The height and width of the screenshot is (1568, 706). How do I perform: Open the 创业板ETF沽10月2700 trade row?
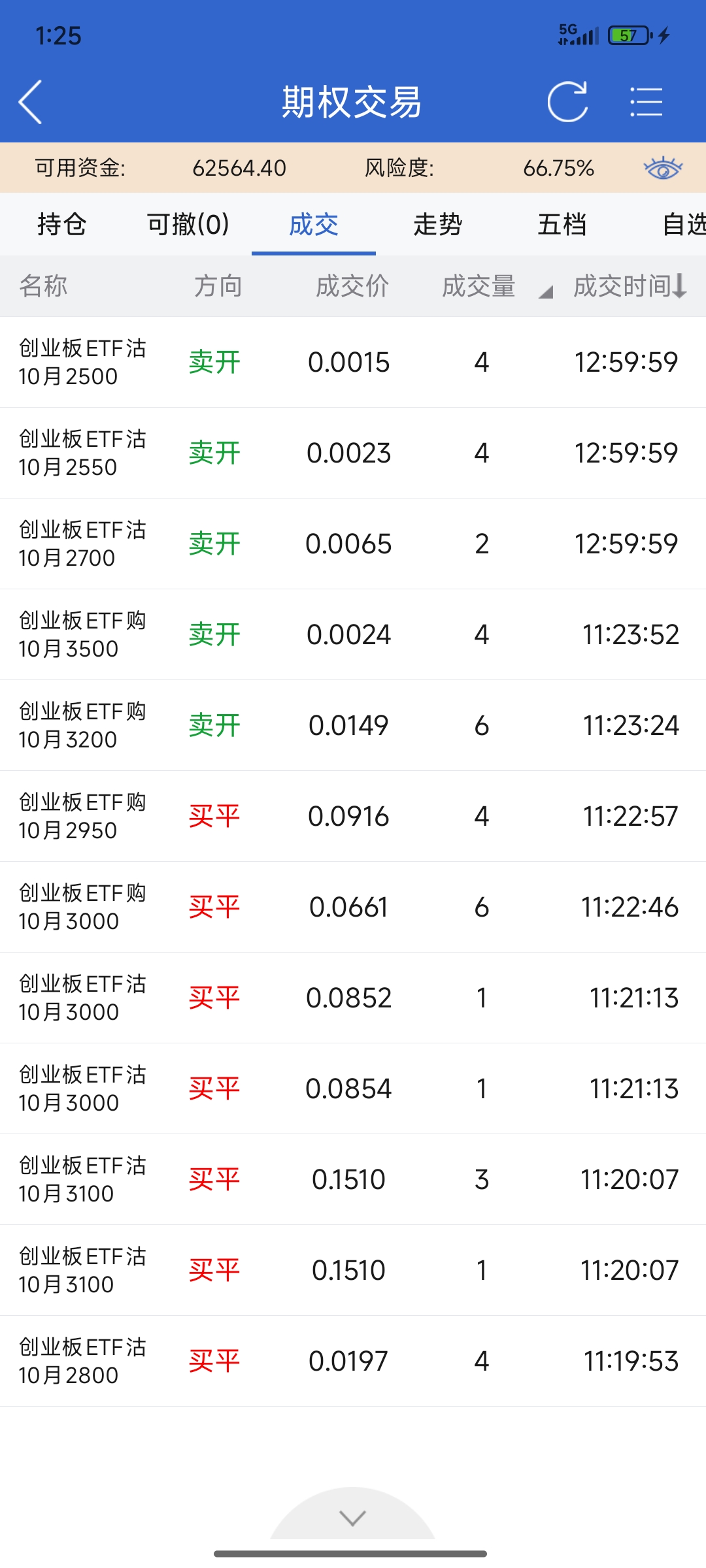353,544
